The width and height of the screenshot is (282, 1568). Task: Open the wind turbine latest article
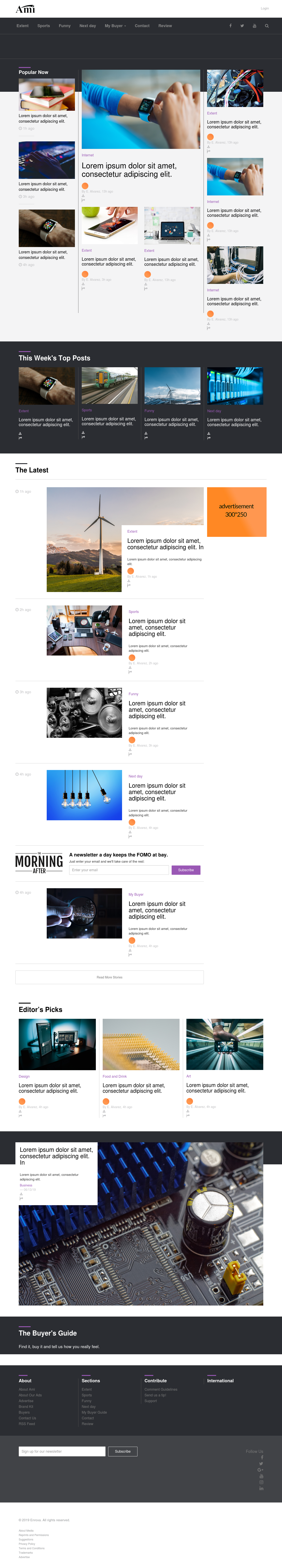[x=84, y=539]
